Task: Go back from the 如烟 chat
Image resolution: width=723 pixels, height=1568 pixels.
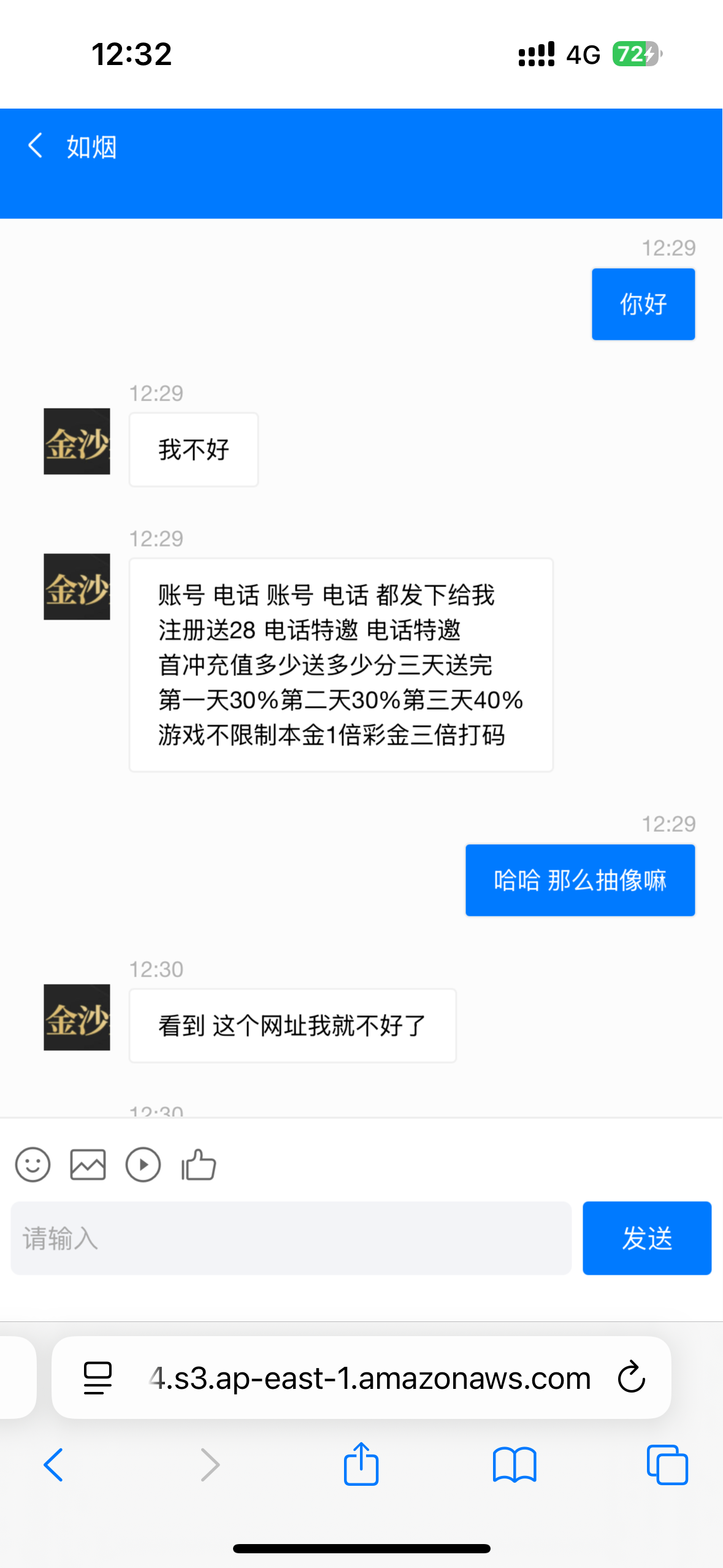Action: 36,146
